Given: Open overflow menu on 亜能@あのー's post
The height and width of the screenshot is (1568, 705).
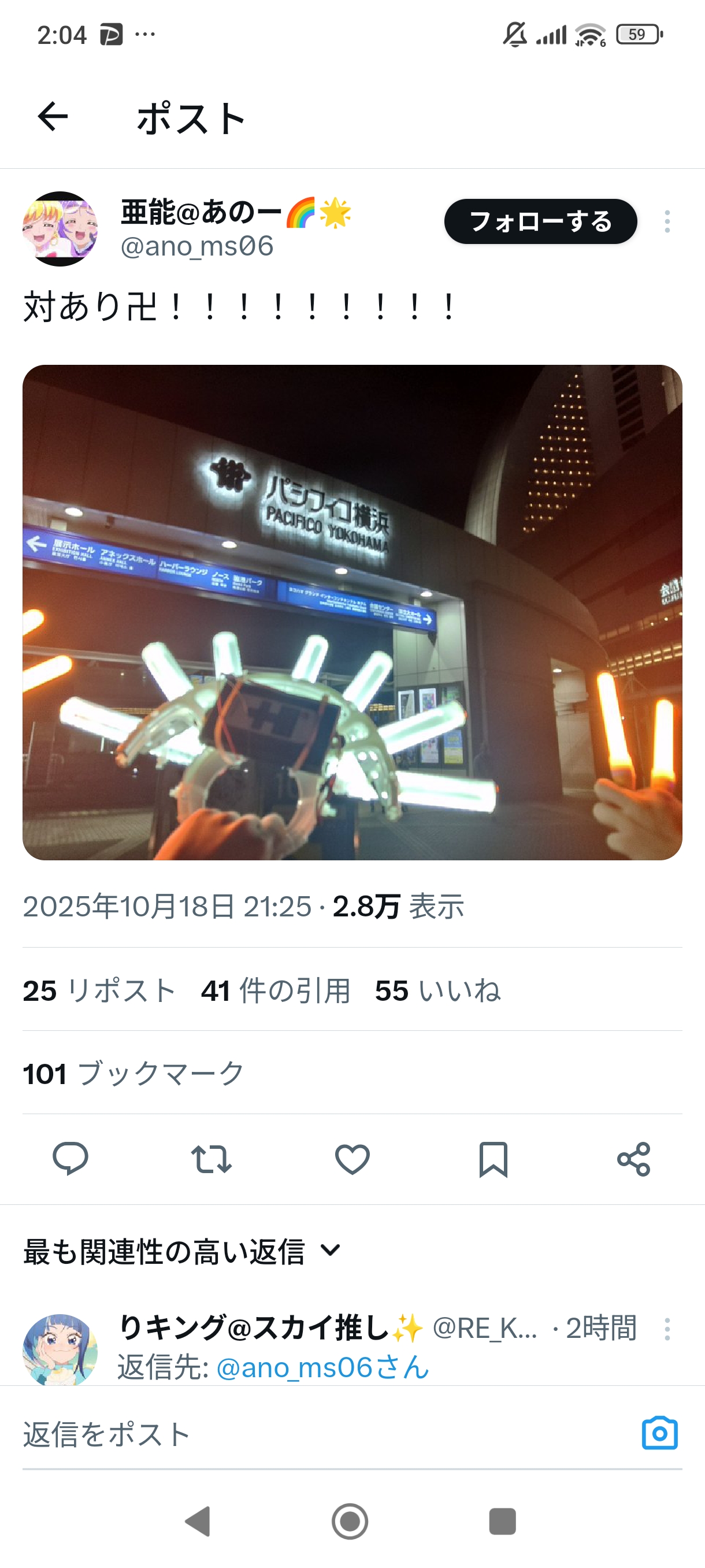Looking at the screenshot, I should tap(667, 221).
